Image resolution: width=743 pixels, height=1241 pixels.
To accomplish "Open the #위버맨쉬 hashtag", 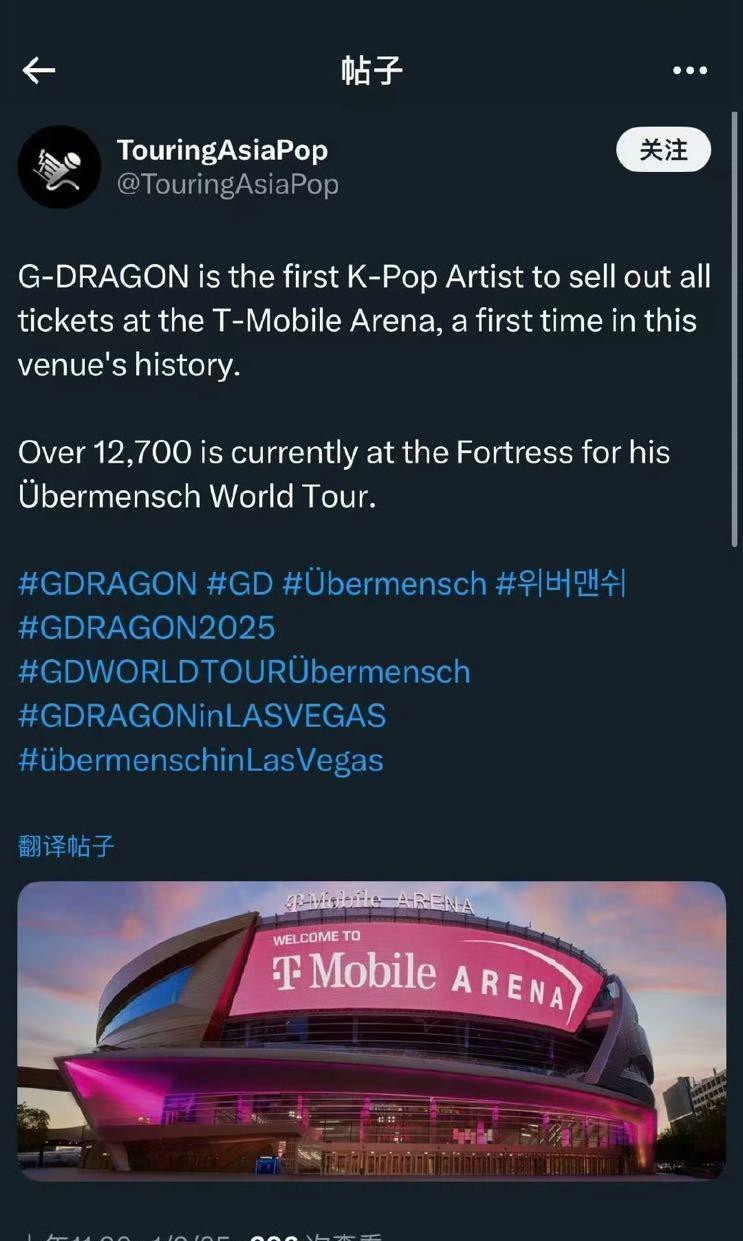I will click(560, 583).
